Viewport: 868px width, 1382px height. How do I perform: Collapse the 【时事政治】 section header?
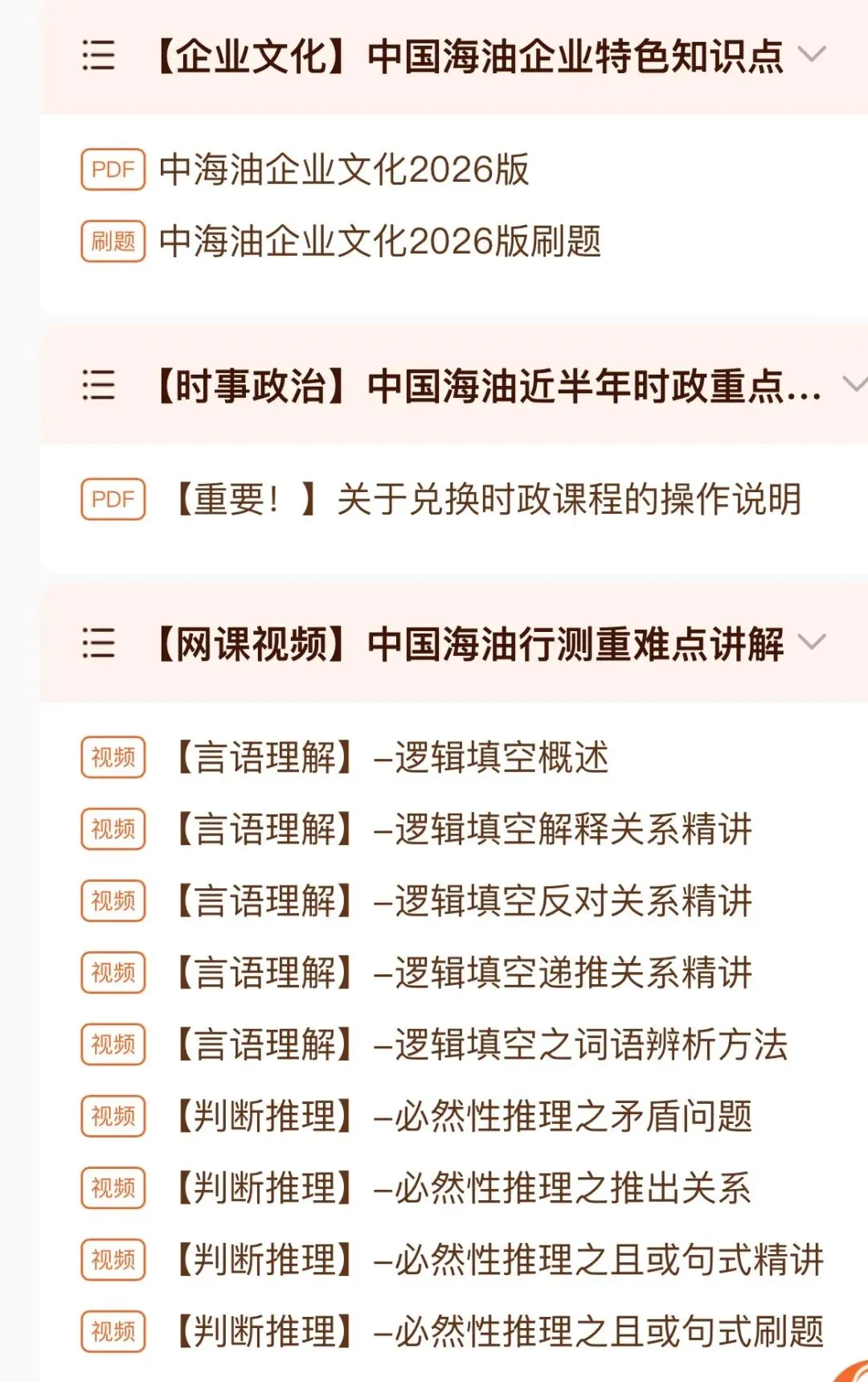click(454, 386)
